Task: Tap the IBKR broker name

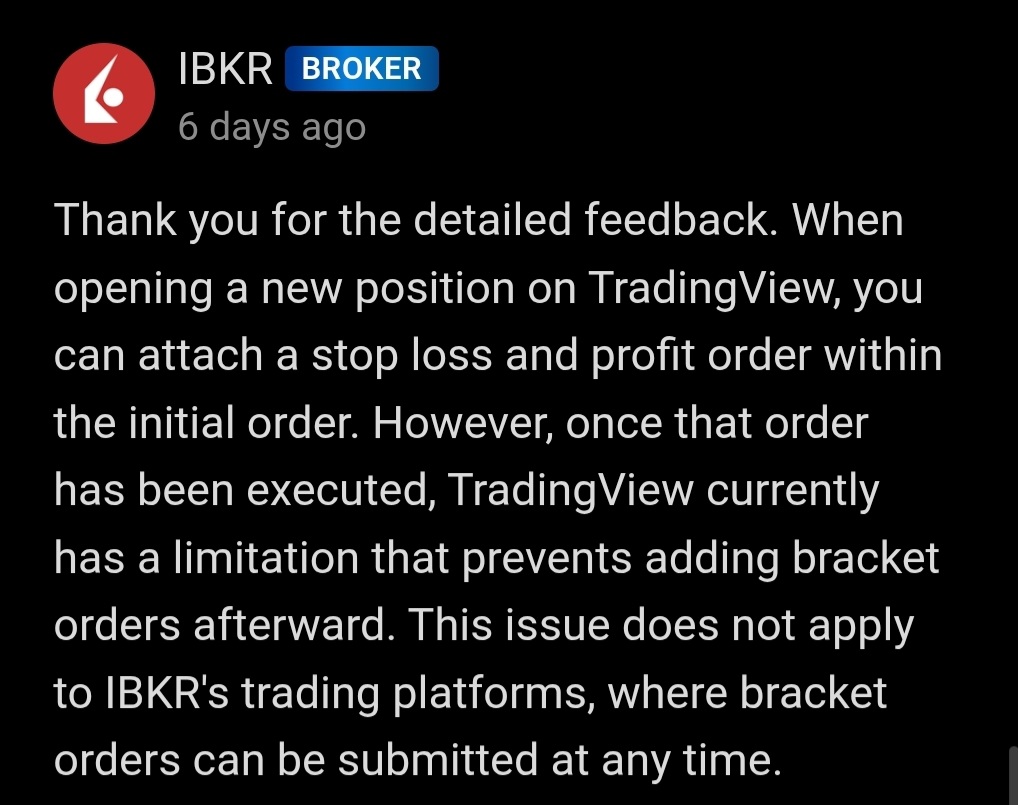Action: point(225,69)
